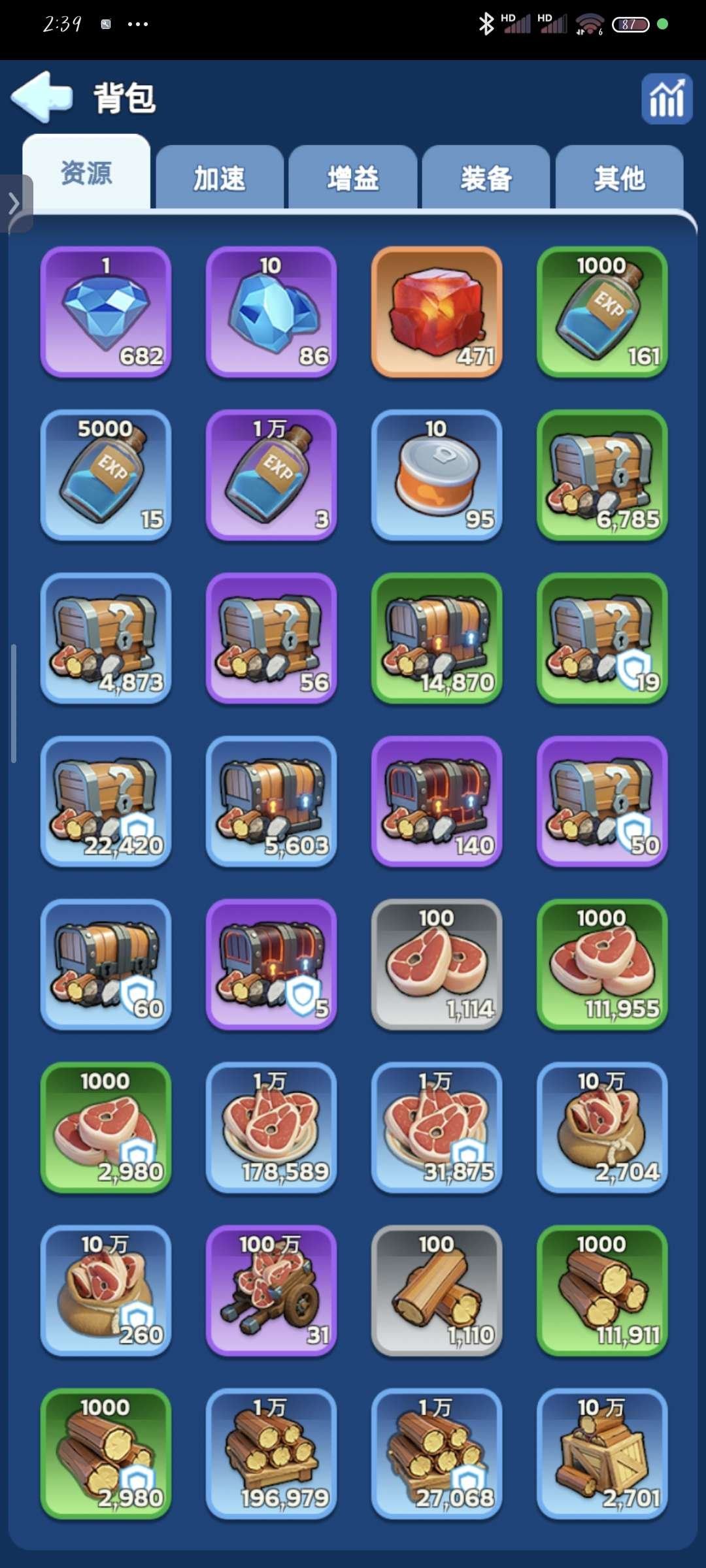Select the red crystal item with 471

tap(437, 312)
